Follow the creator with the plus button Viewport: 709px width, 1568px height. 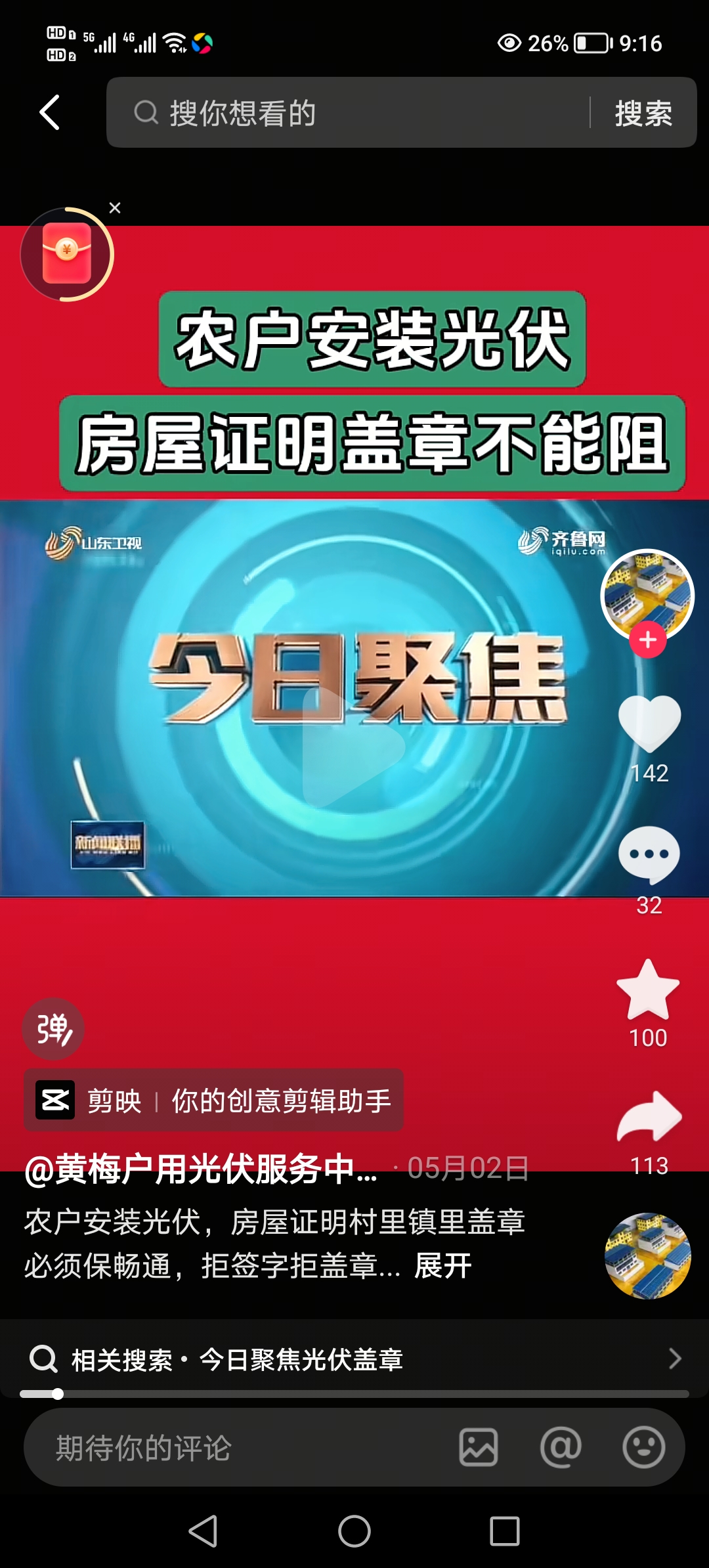pyautogui.click(x=648, y=640)
